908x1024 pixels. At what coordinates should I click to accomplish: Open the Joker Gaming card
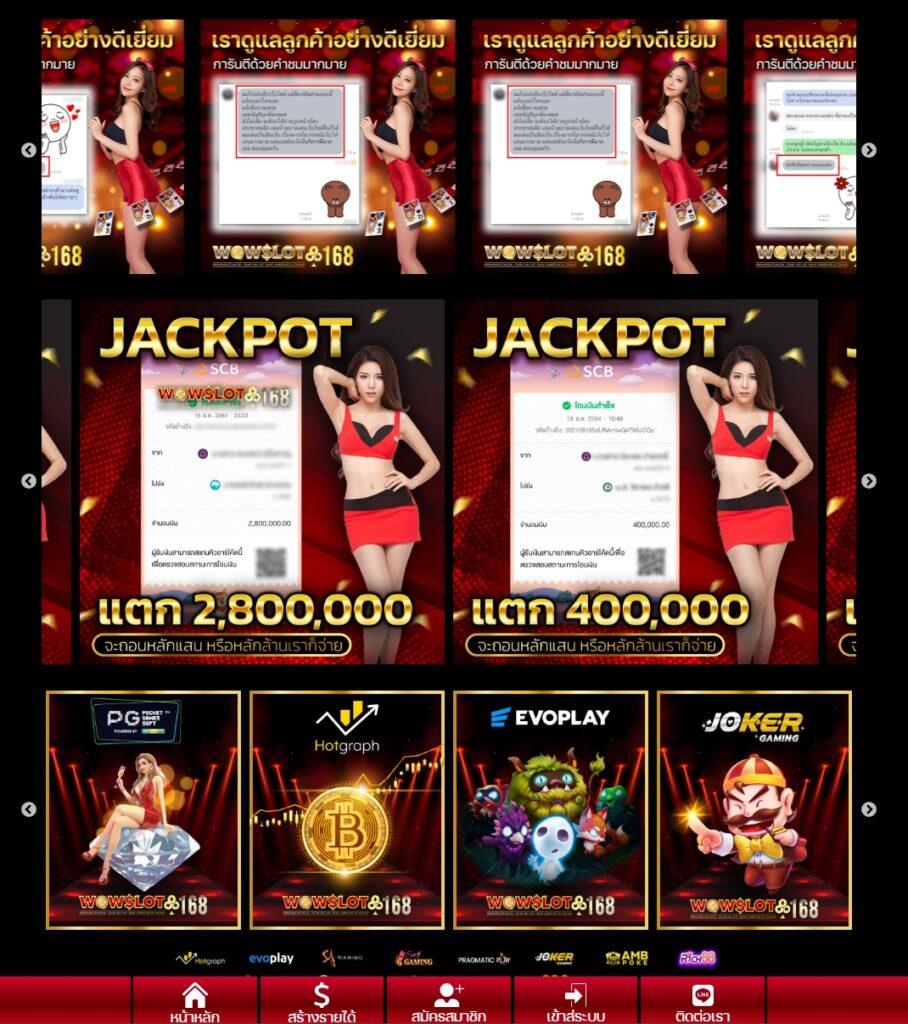pos(754,809)
